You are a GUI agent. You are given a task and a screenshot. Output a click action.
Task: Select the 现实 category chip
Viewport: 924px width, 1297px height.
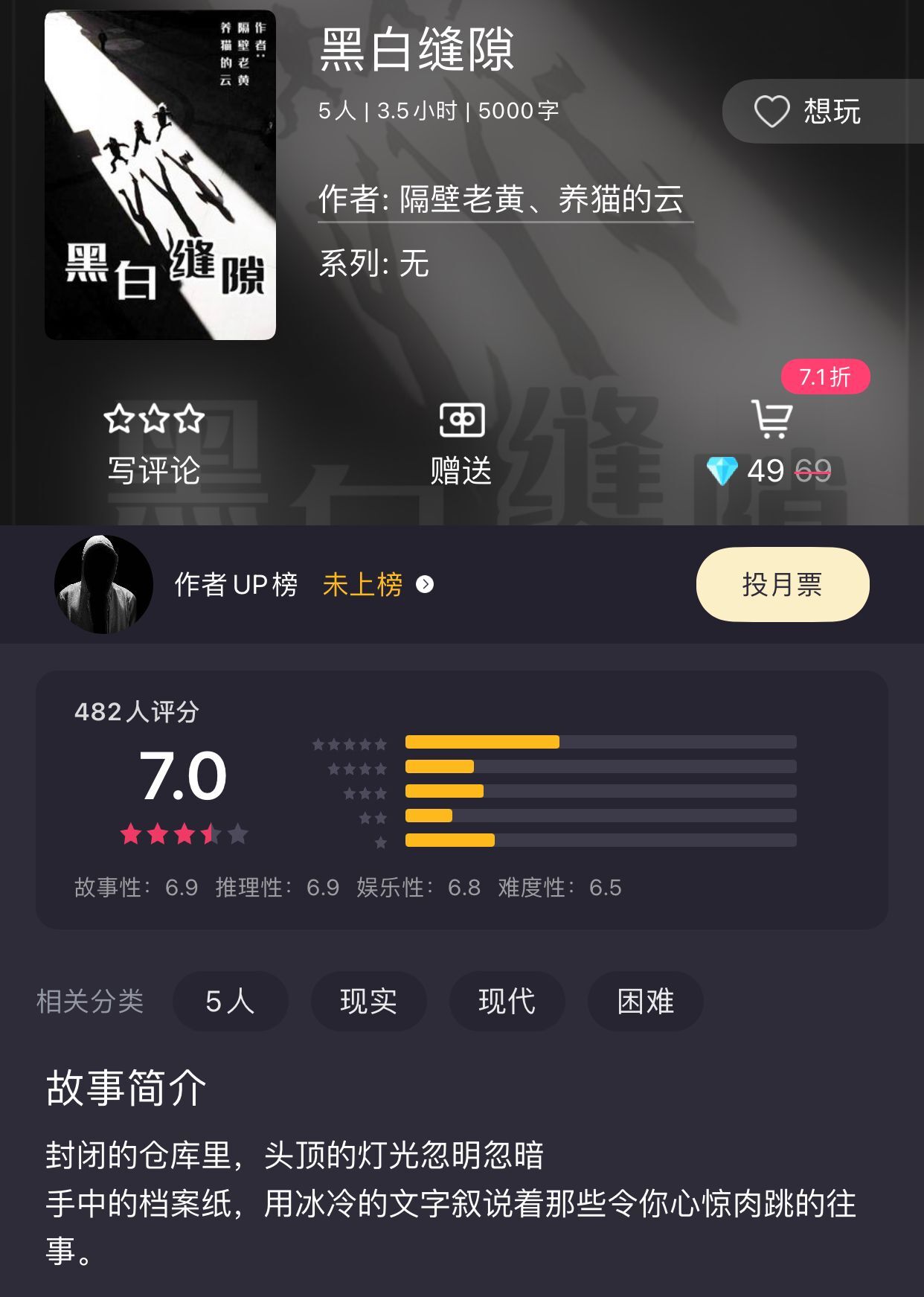click(368, 1001)
